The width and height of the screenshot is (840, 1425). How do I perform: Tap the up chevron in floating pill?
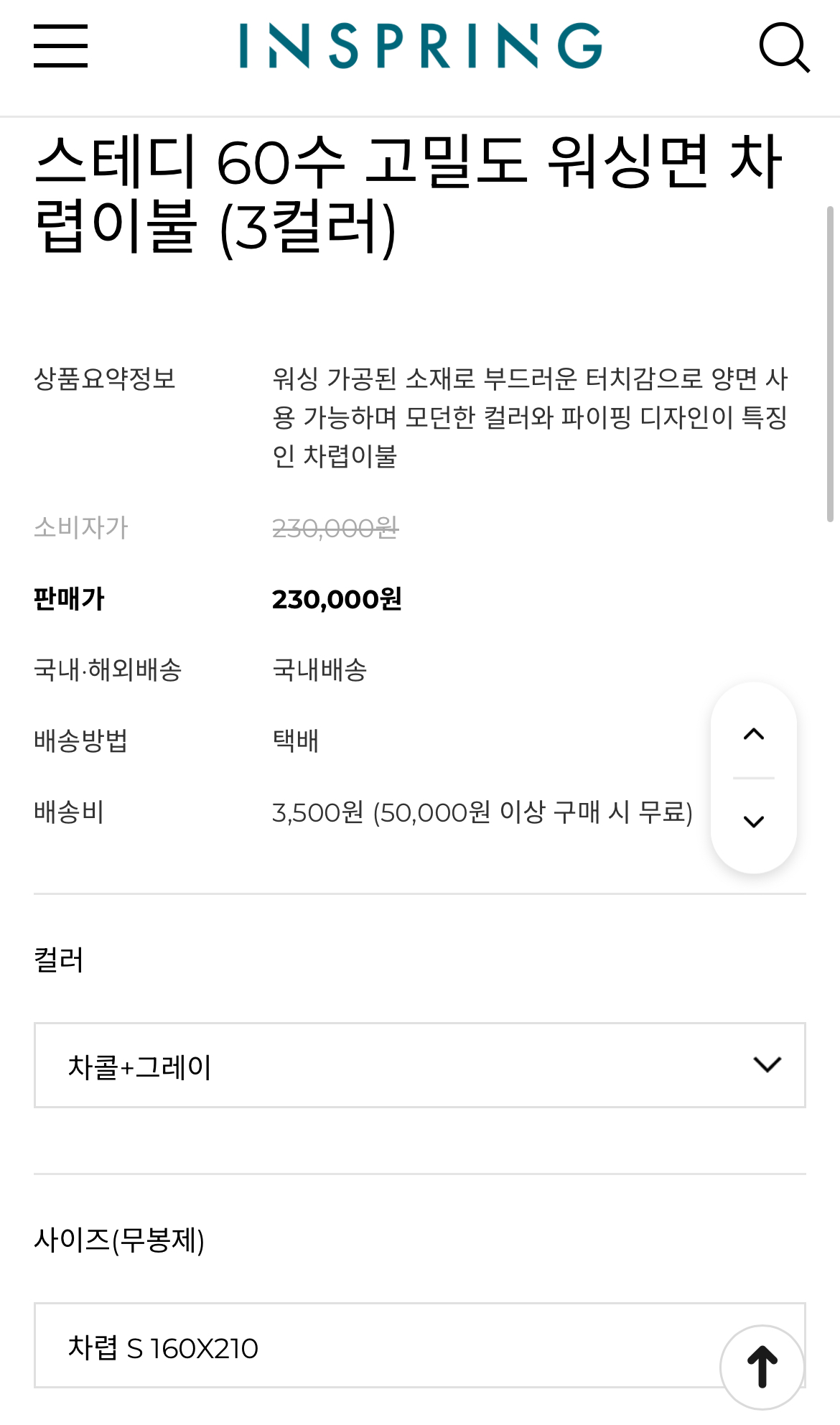click(753, 734)
